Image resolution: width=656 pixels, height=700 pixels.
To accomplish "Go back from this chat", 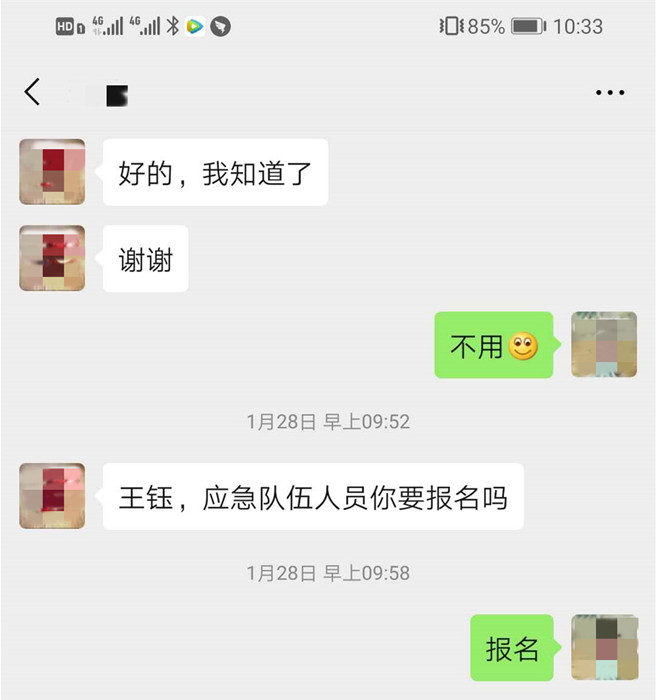I will tap(32, 93).
